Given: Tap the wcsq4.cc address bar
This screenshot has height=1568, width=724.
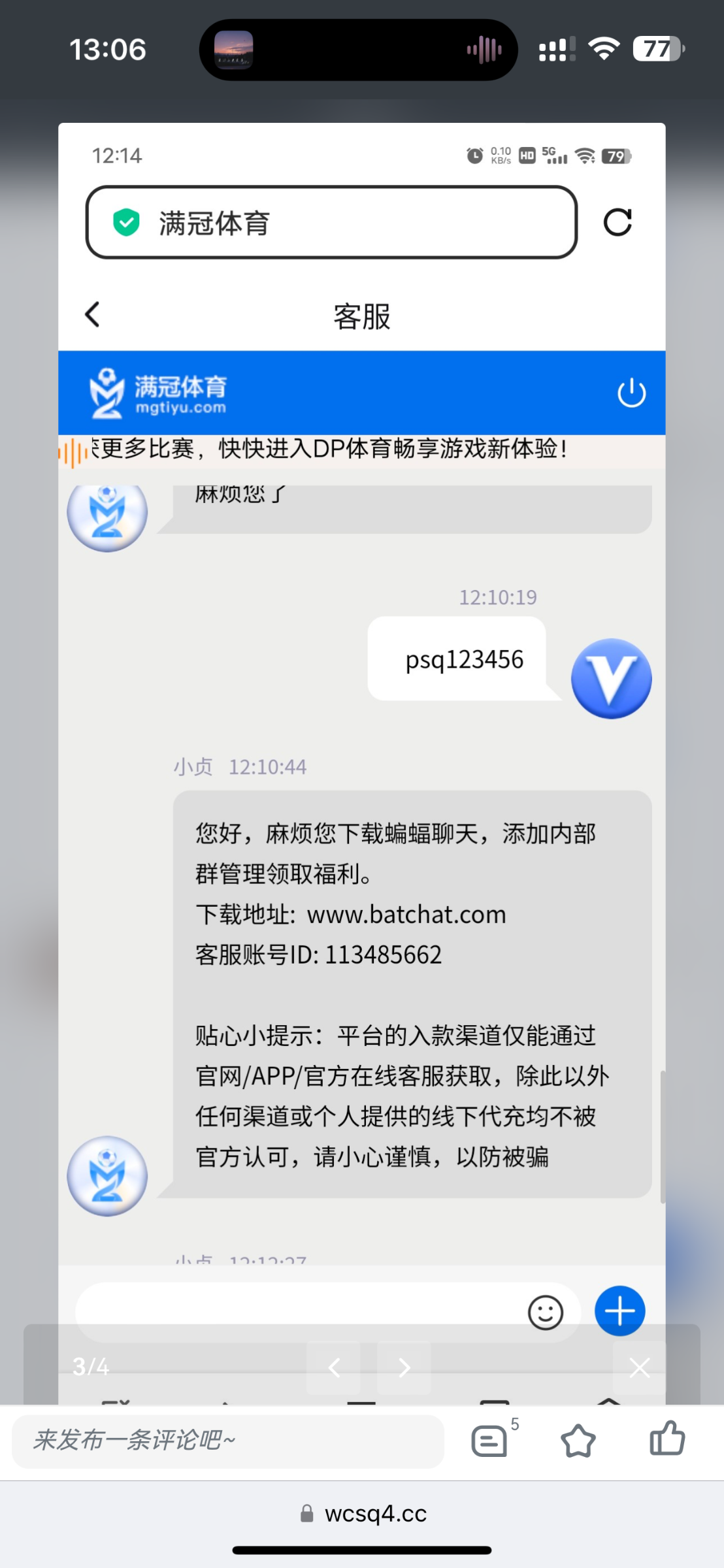Looking at the screenshot, I should click(363, 1513).
